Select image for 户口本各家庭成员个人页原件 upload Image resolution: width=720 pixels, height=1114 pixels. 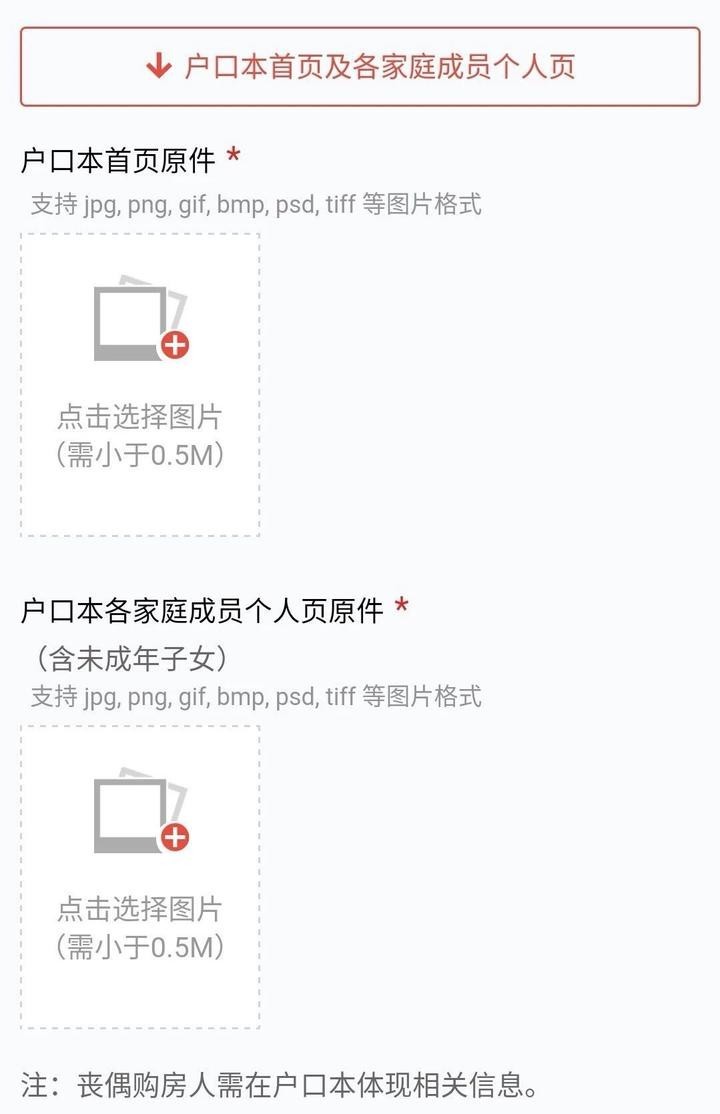tap(140, 877)
